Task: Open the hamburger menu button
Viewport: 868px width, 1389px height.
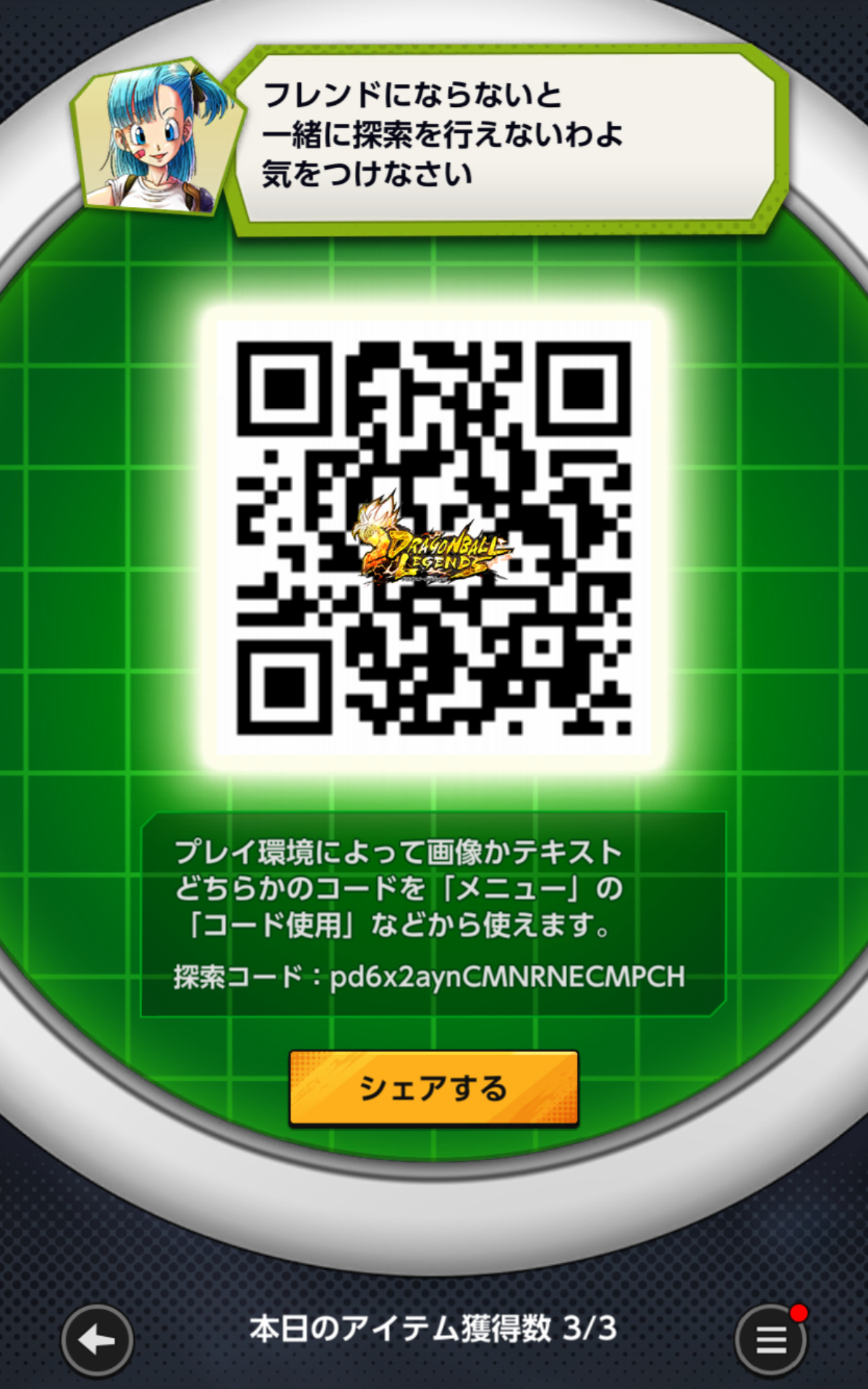Action: point(771,1340)
